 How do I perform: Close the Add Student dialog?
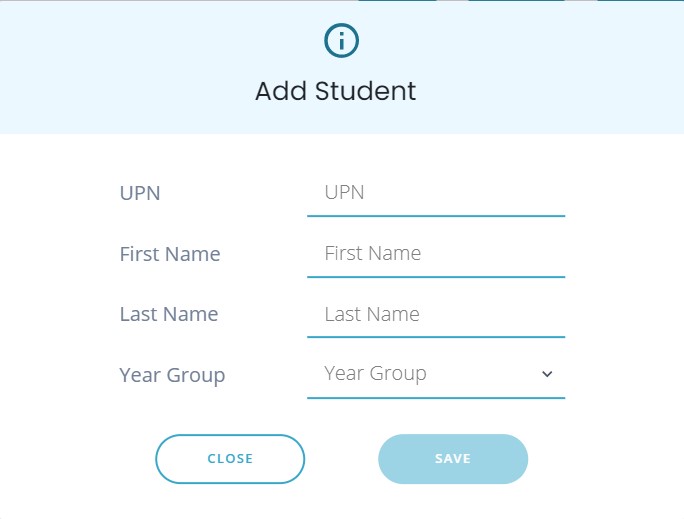[230, 459]
